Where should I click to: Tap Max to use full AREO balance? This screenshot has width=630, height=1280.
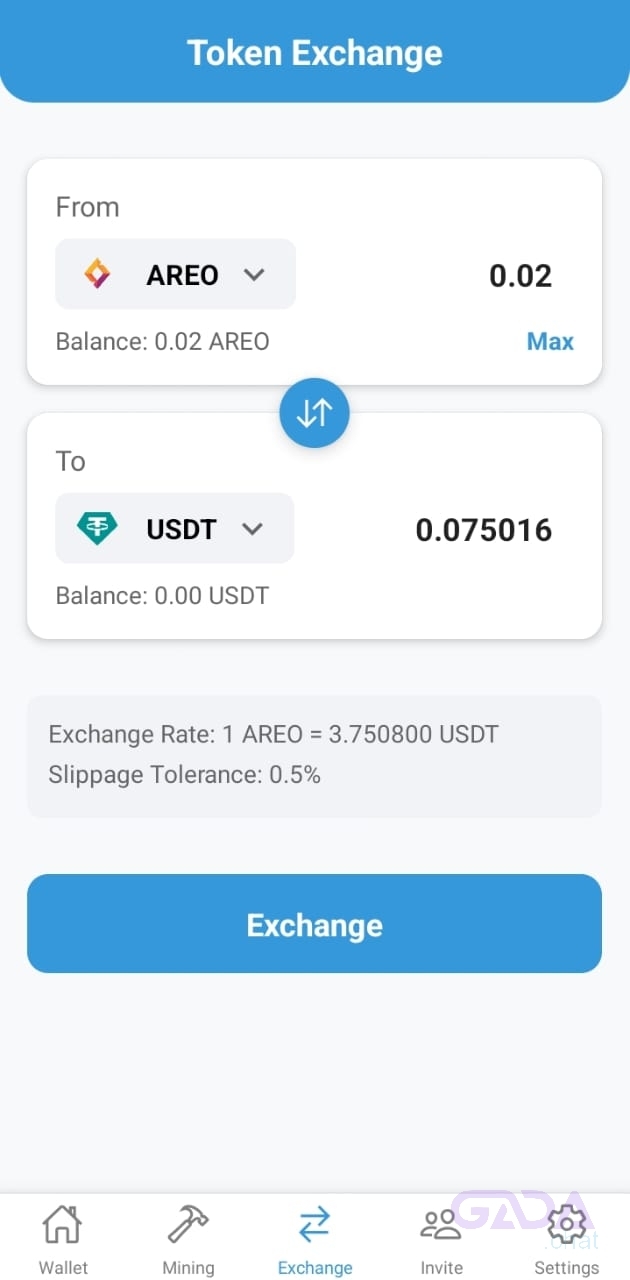550,342
